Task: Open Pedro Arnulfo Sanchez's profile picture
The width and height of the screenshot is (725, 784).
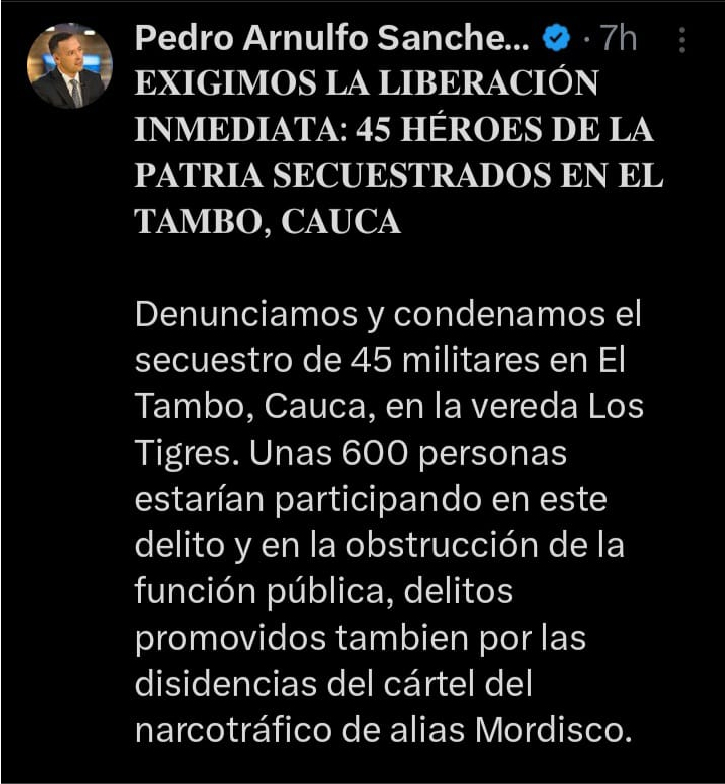Action: (69, 66)
